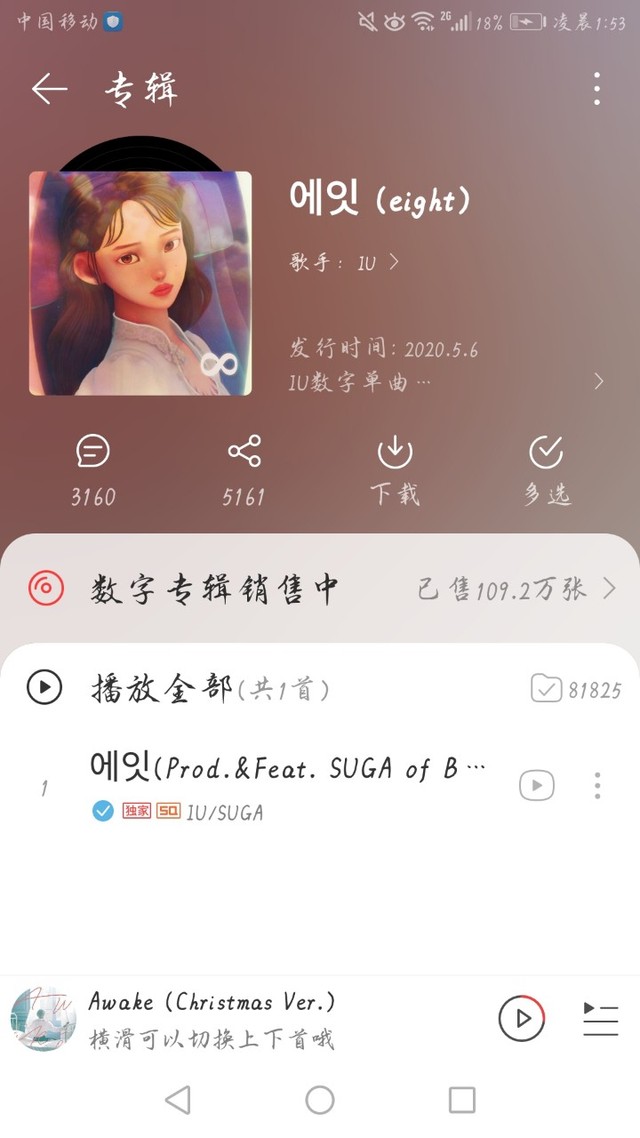
Task: Download the album
Action: click(395, 470)
